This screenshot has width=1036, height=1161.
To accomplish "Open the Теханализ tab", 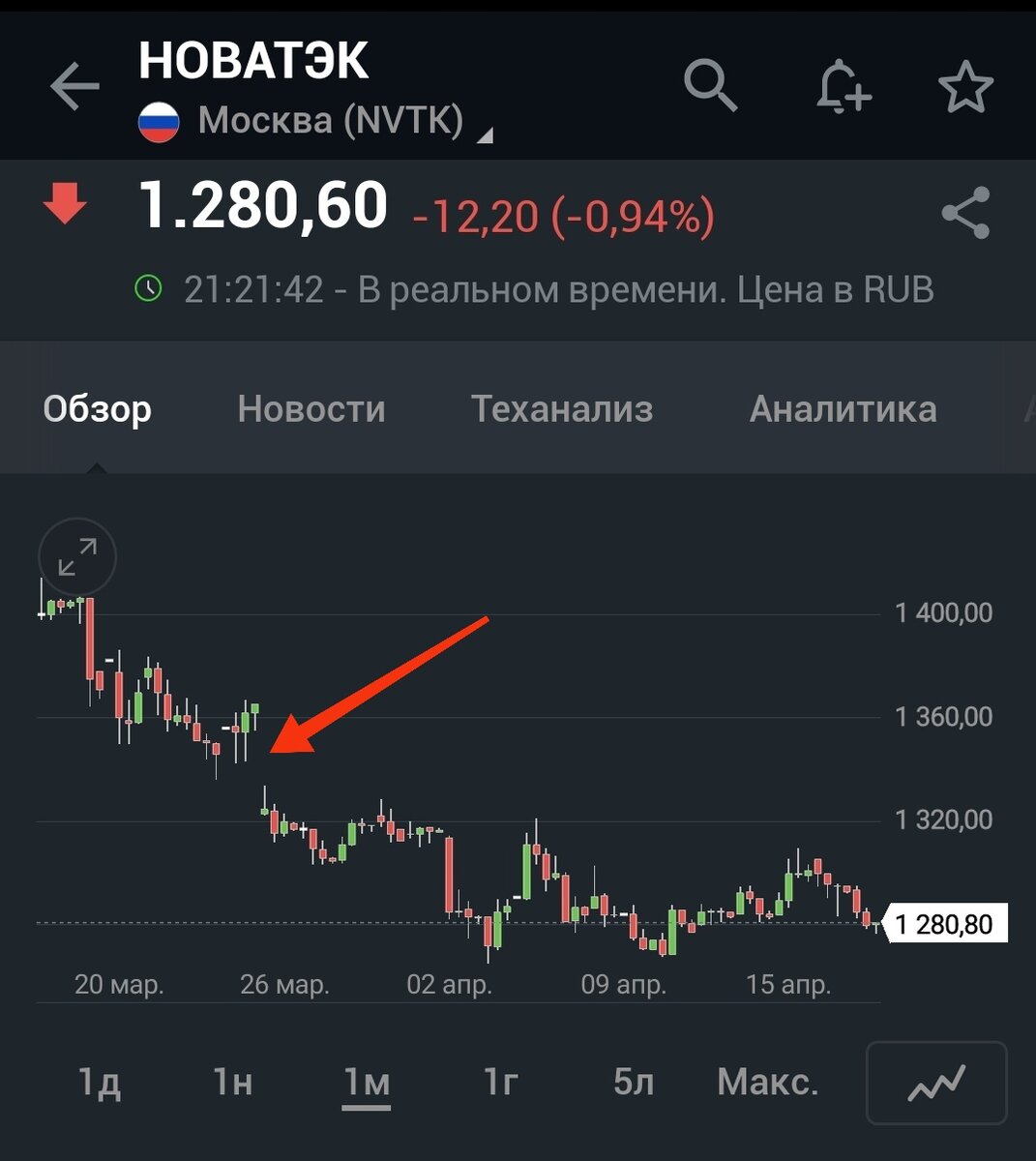I will pos(561,409).
